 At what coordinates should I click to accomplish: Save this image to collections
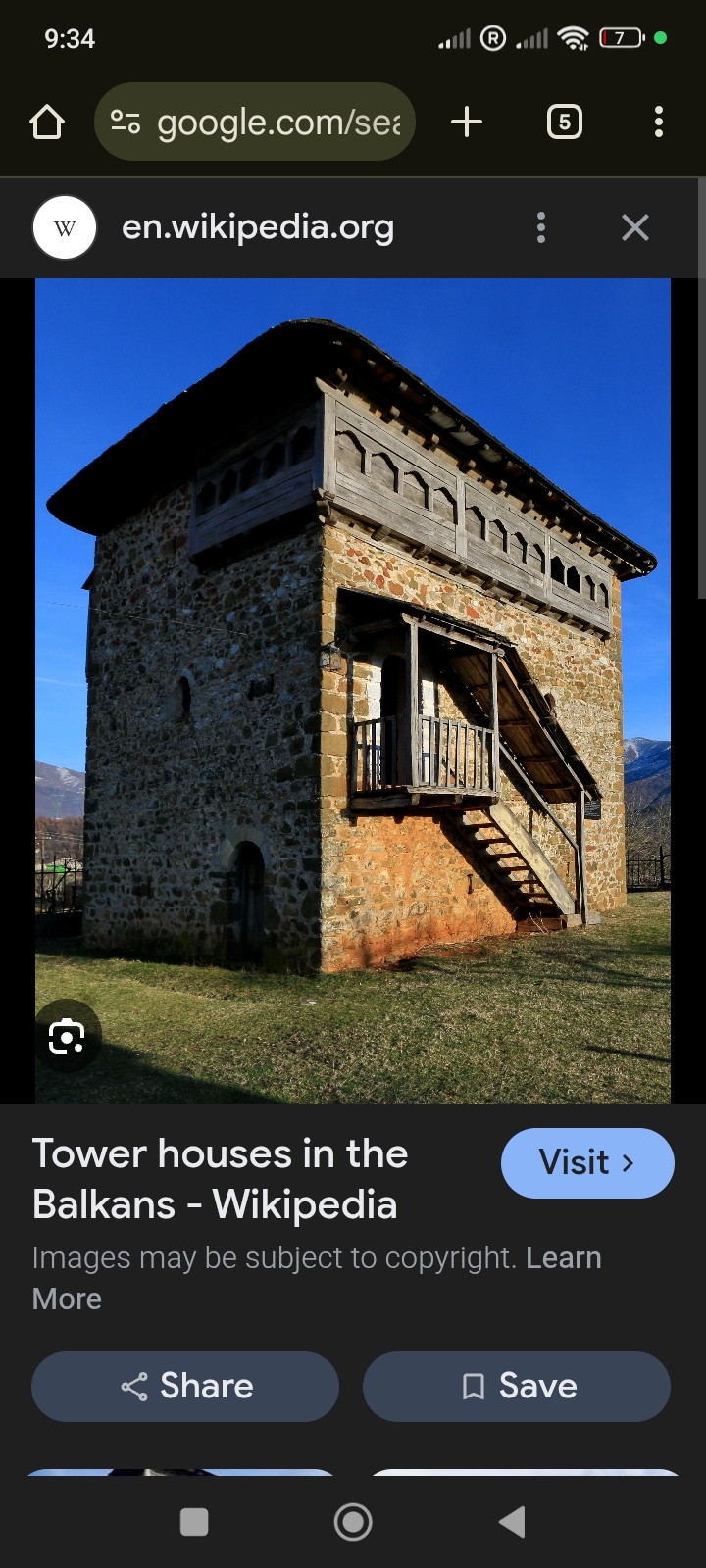click(x=517, y=1386)
